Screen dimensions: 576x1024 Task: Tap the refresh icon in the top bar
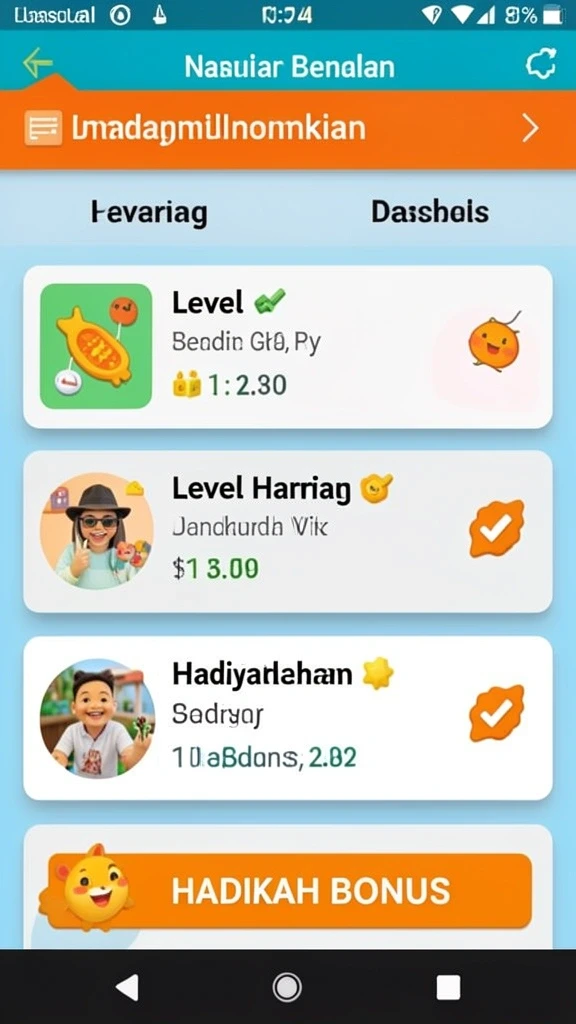coord(541,64)
